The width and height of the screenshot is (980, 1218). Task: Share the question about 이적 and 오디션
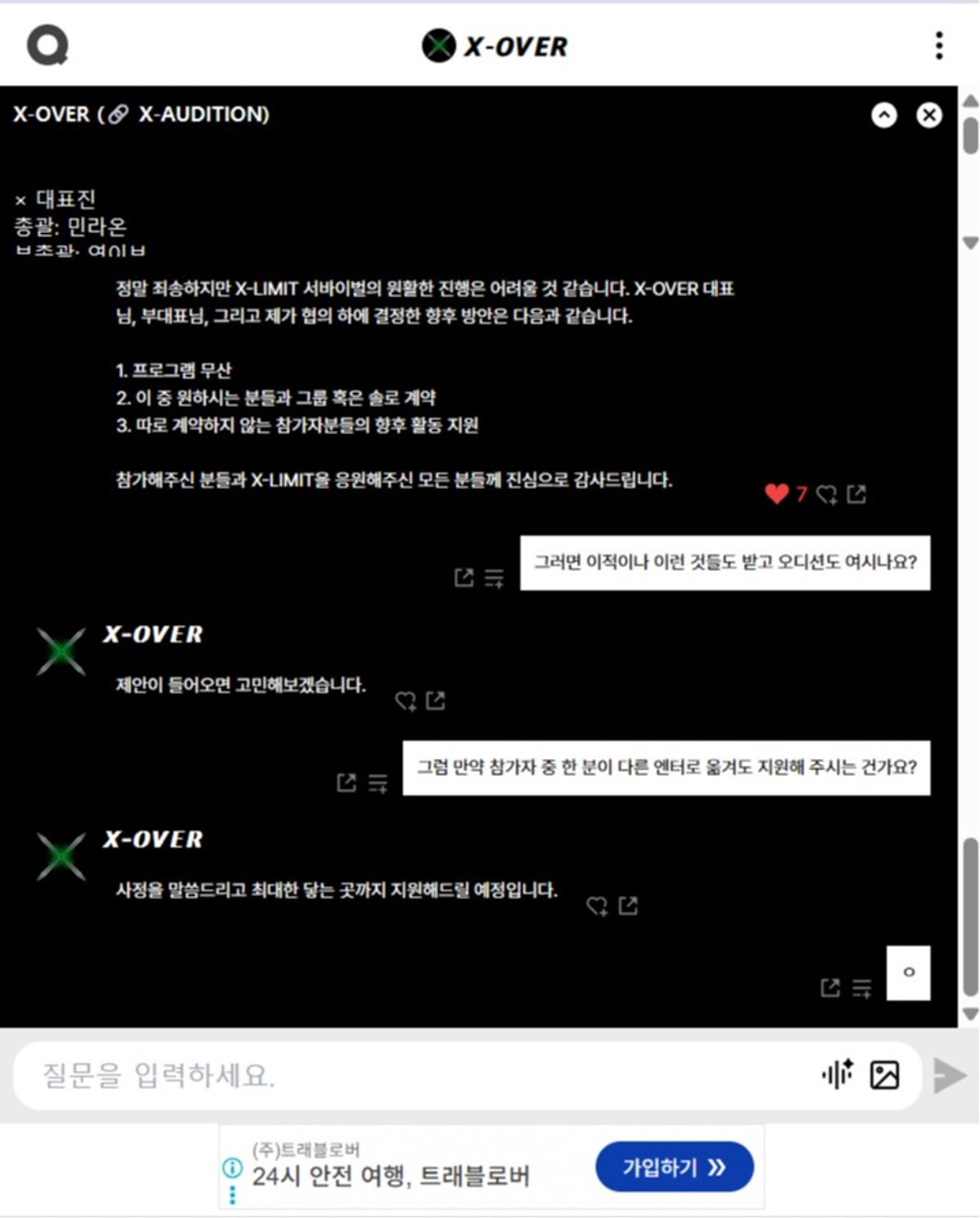[x=464, y=578]
